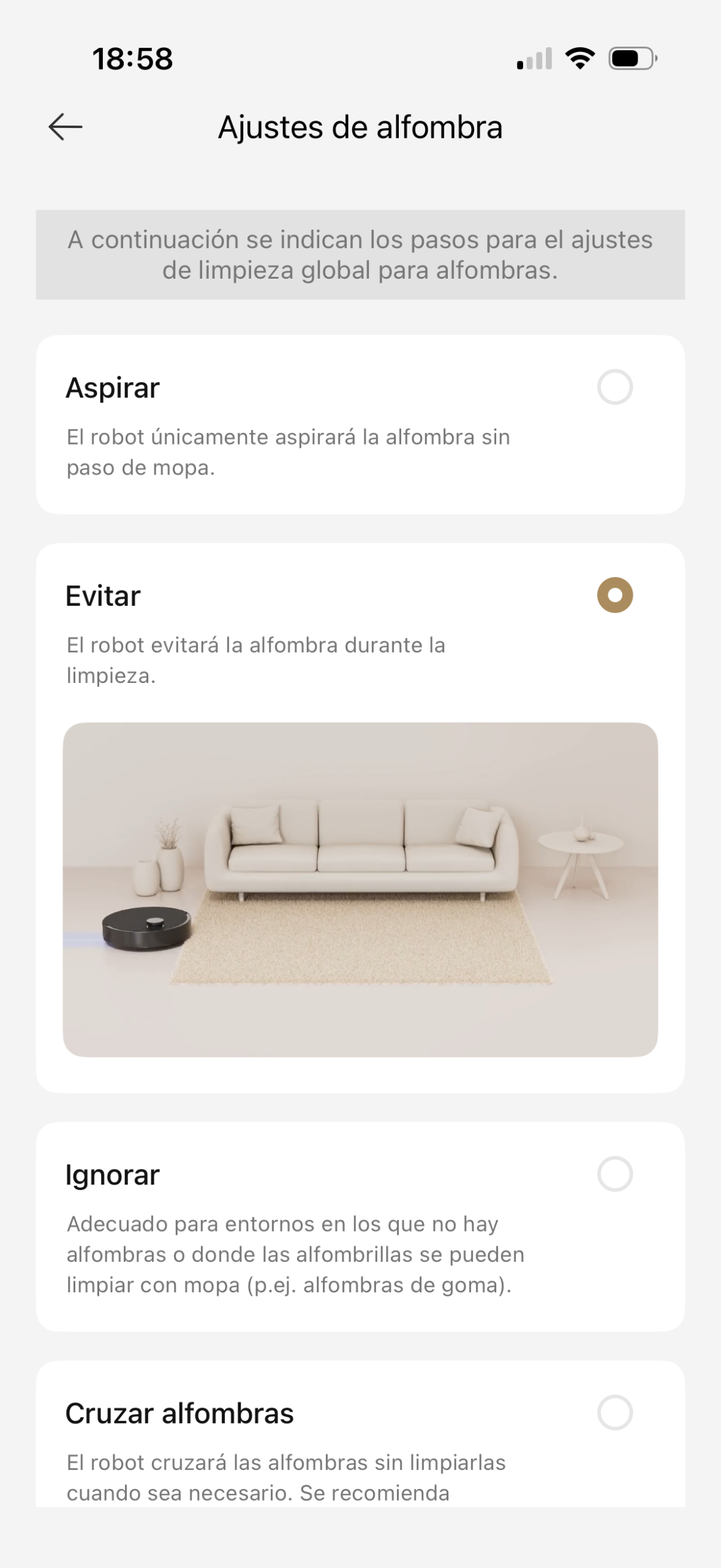The height and width of the screenshot is (1568, 721).
Task: Enable the Cruzar alfombras option
Action: coord(614,1413)
